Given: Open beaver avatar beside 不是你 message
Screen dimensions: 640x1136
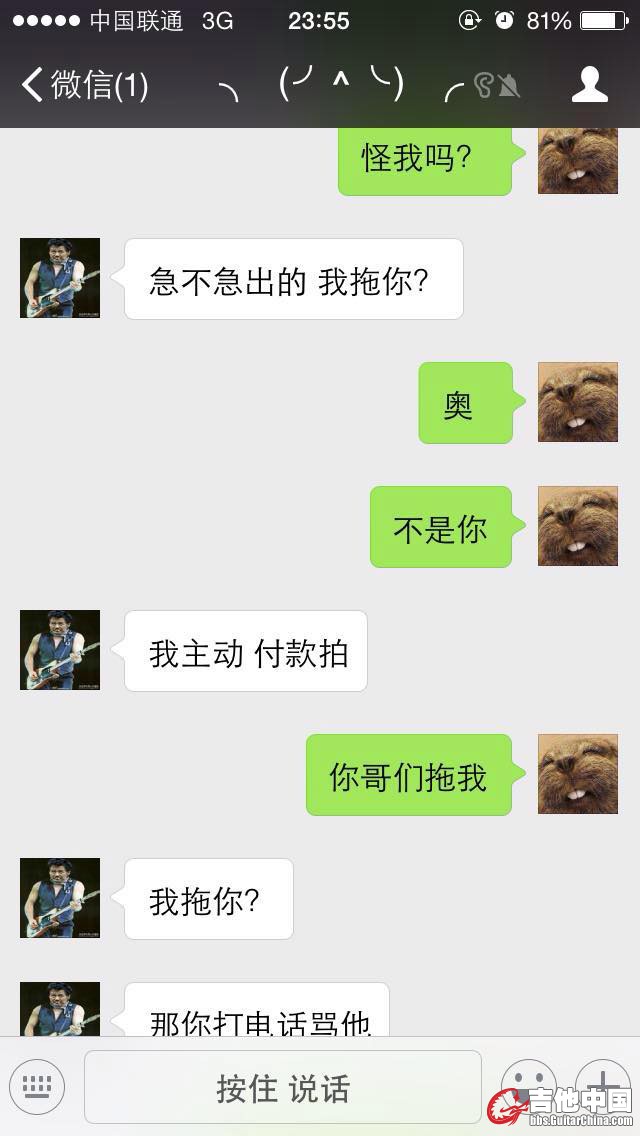Looking at the screenshot, I should [578, 526].
